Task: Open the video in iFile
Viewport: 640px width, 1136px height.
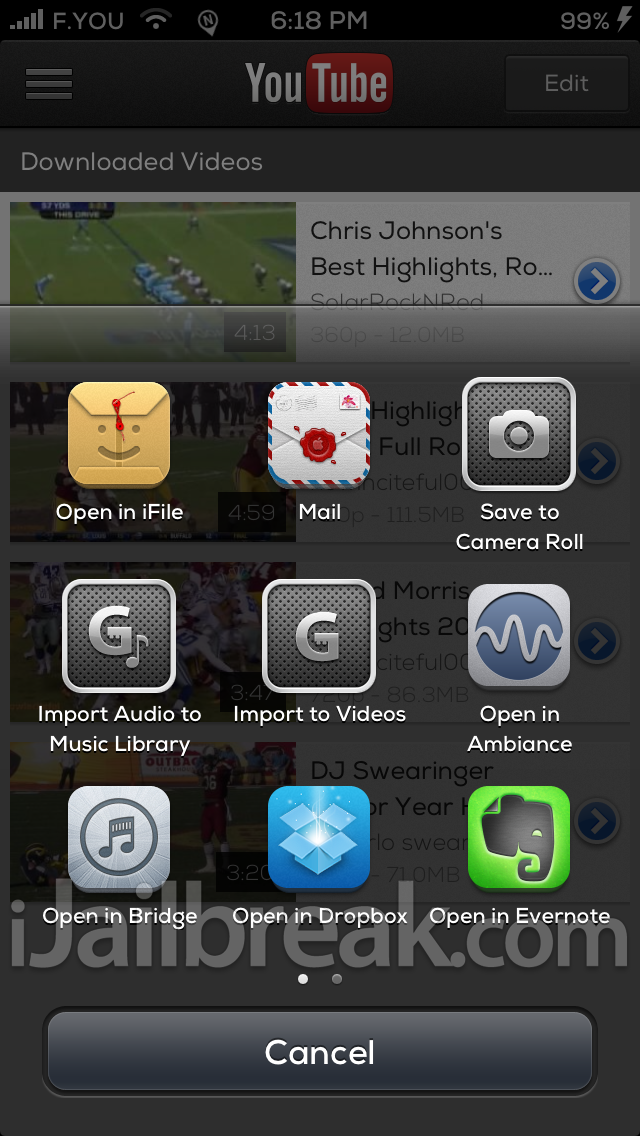Action: (x=119, y=435)
